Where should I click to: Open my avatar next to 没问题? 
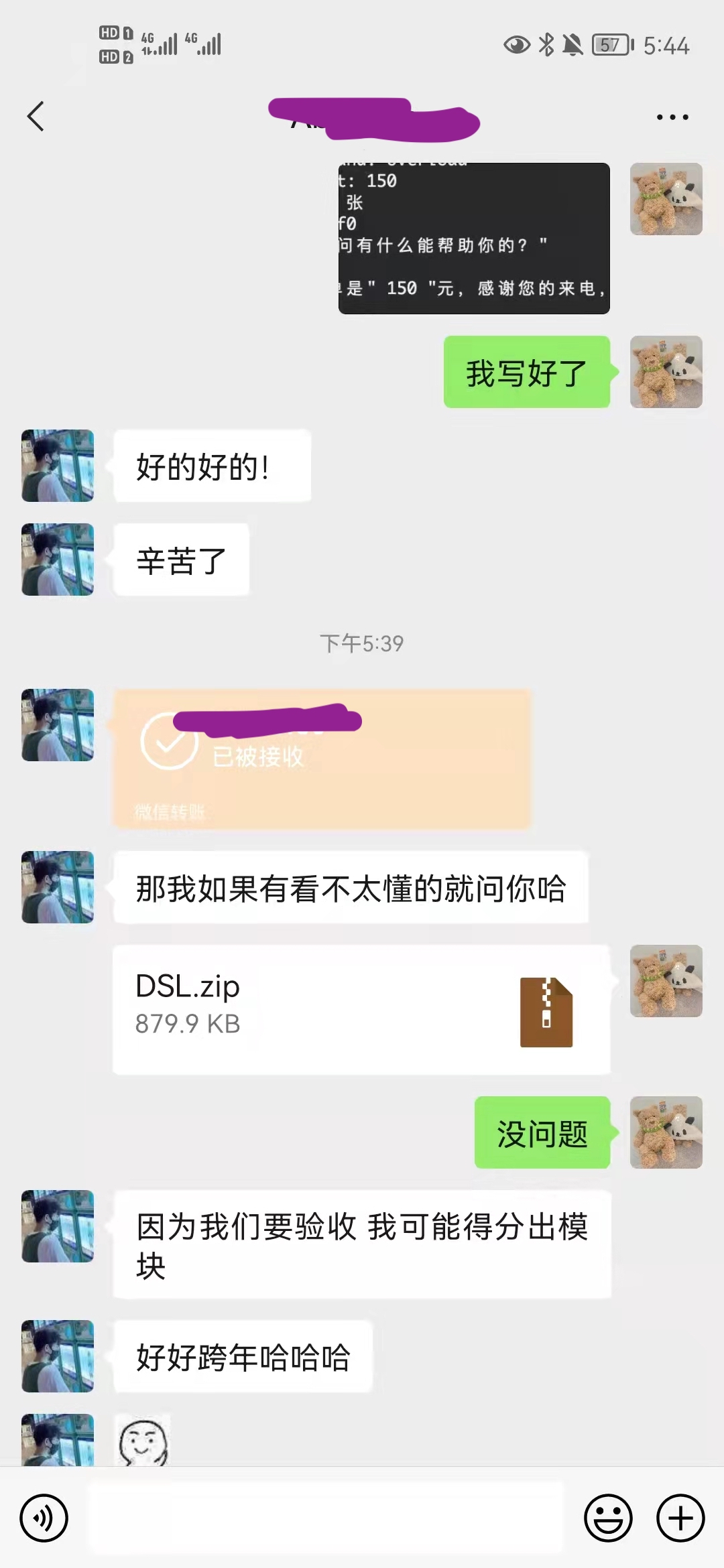click(666, 1132)
